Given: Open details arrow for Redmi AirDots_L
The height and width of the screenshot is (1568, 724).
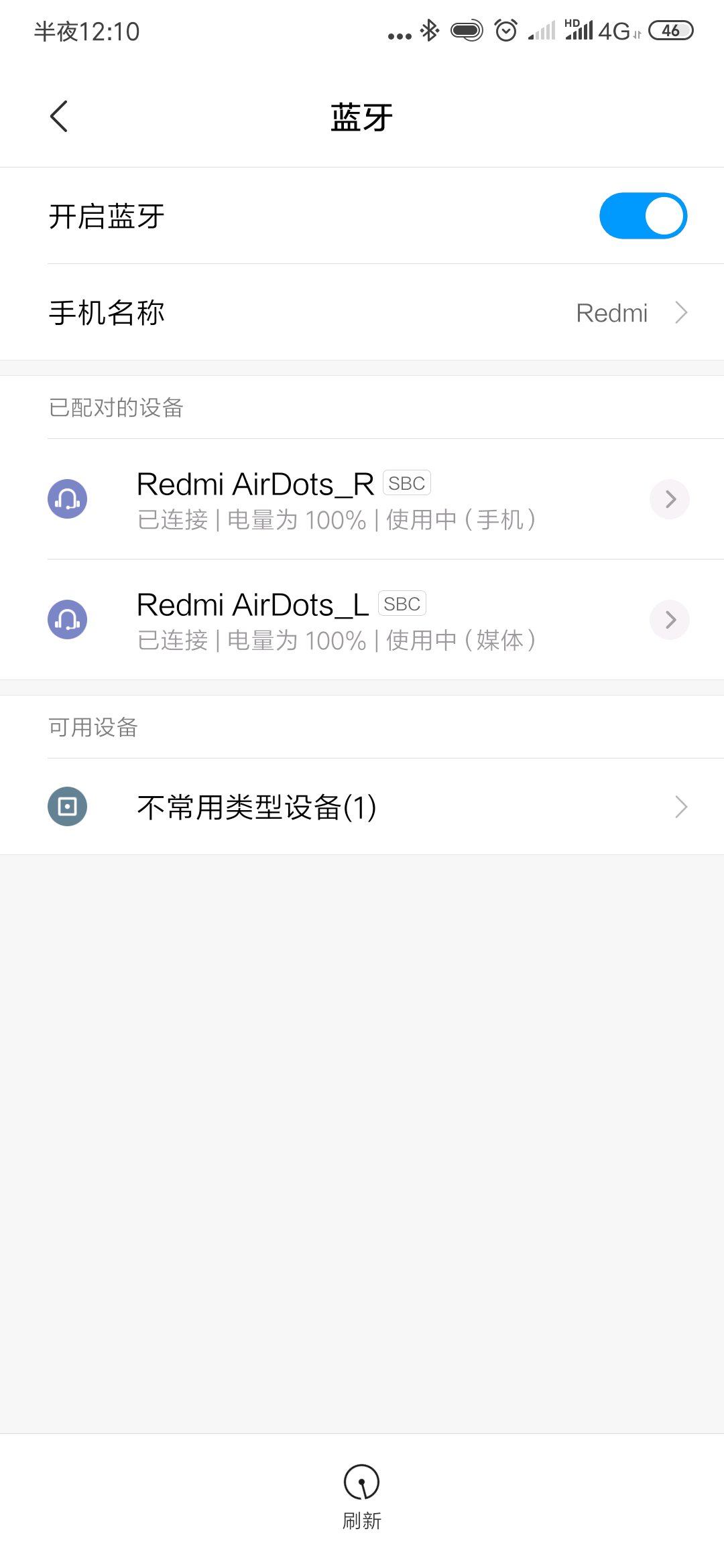Looking at the screenshot, I should (x=670, y=620).
